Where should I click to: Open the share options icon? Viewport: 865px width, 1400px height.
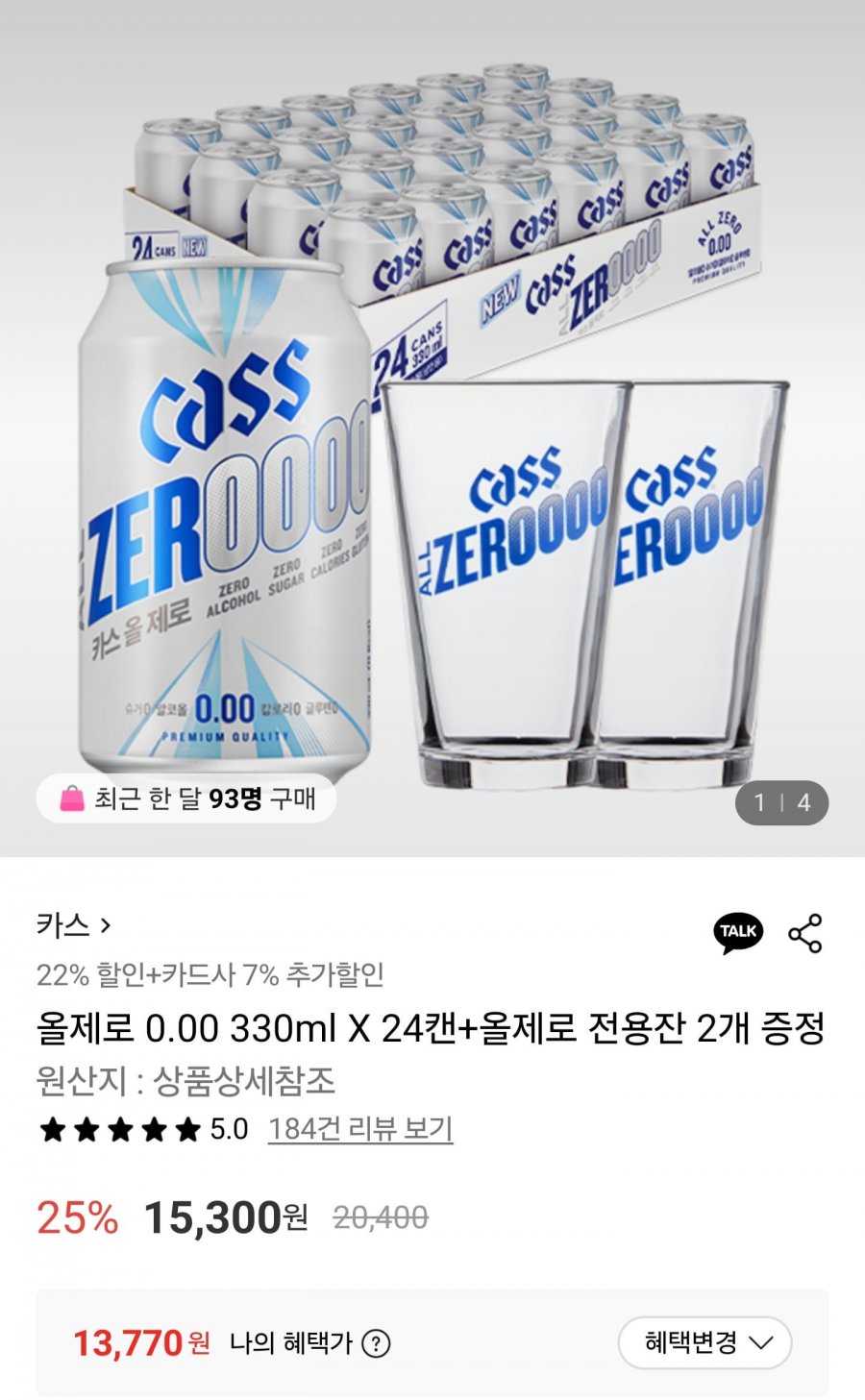click(804, 933)
